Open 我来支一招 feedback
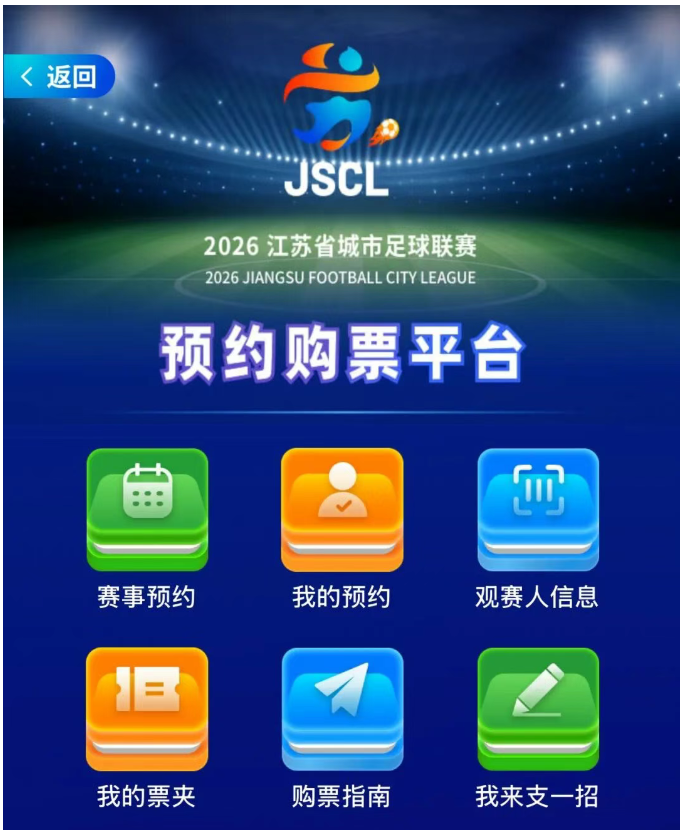Screen dimensions: 687x831 [x=538, y=708]
